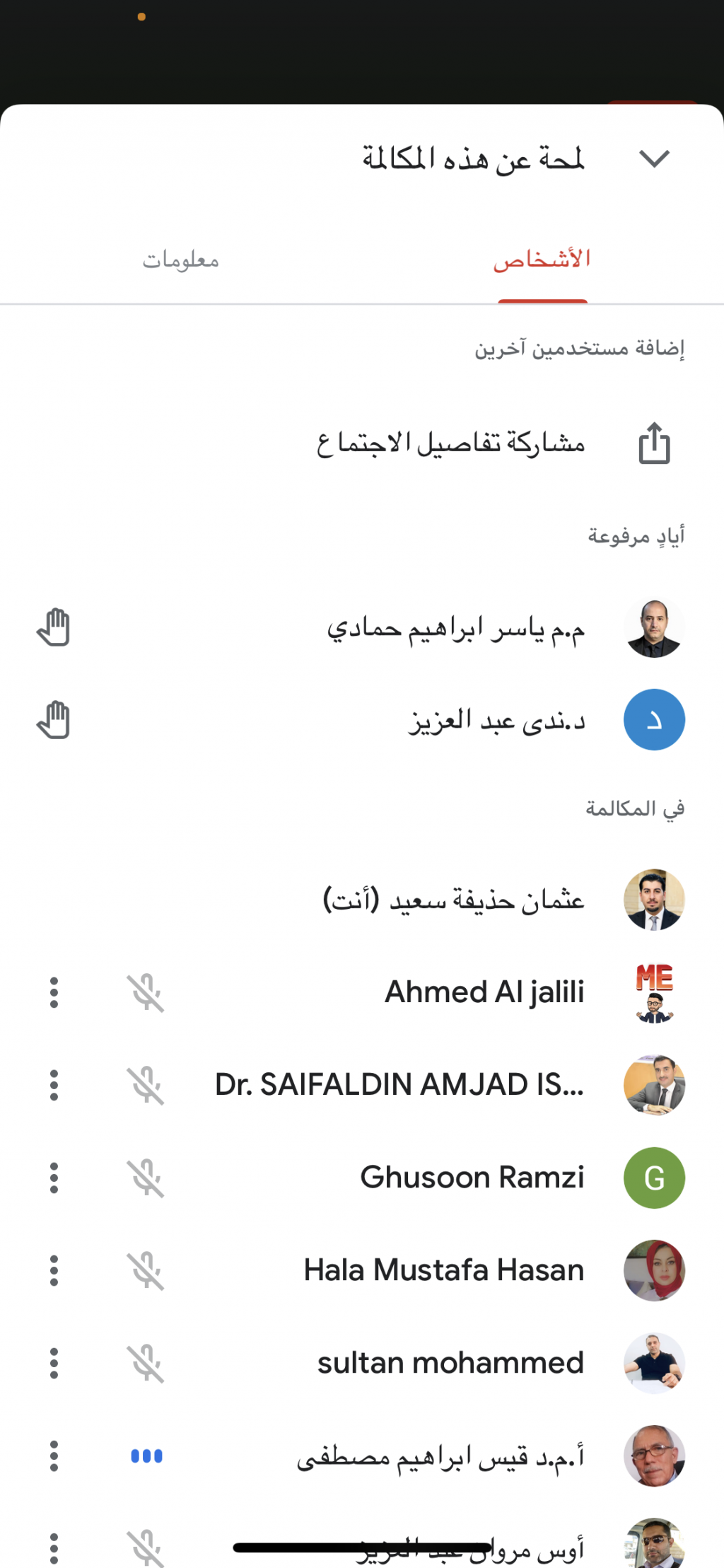Lower raised hand of د.ندى عبد العزيز
This screenshot has width=724, height=1568.
pos(54,720)
